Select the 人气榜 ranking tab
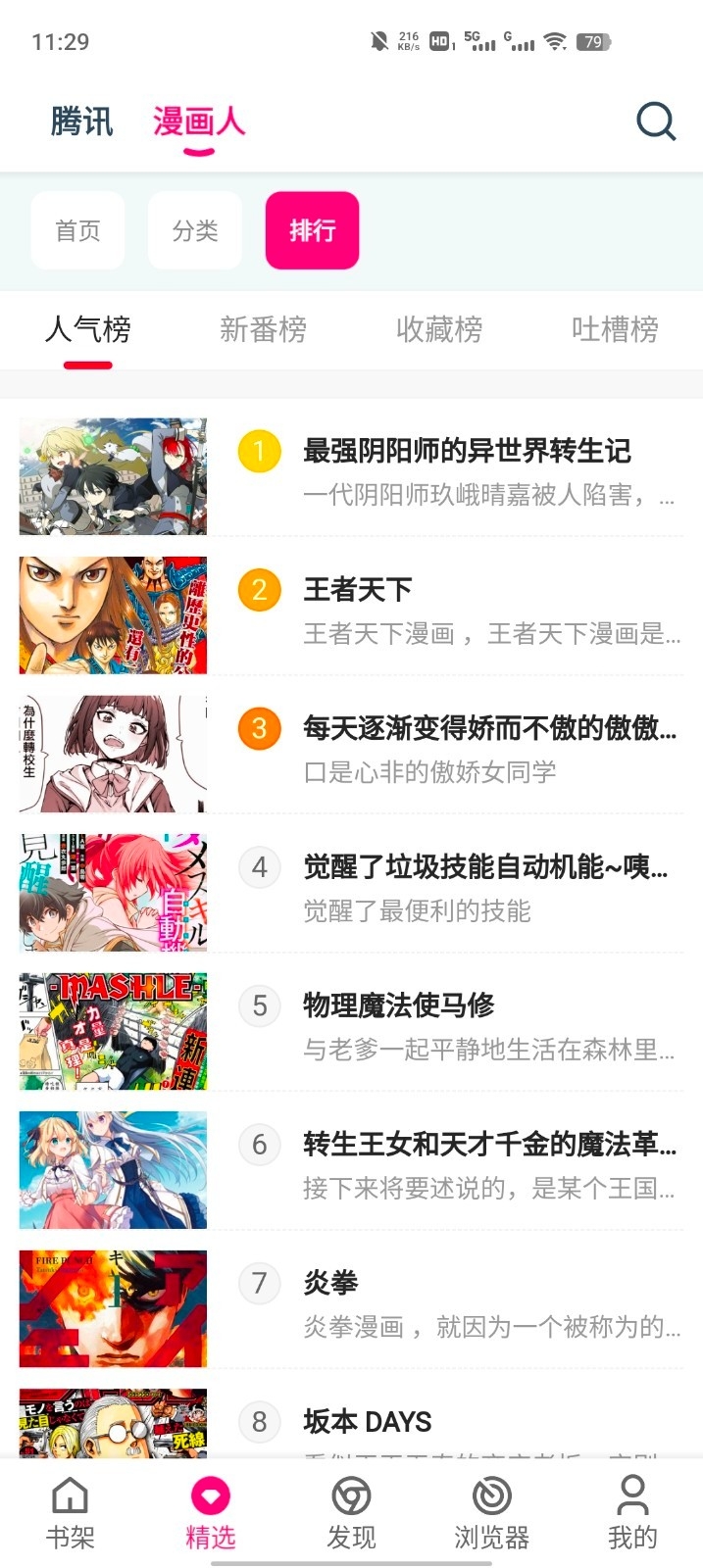The width and height of the screenshot is (703, 1568). tap(88, 330)
